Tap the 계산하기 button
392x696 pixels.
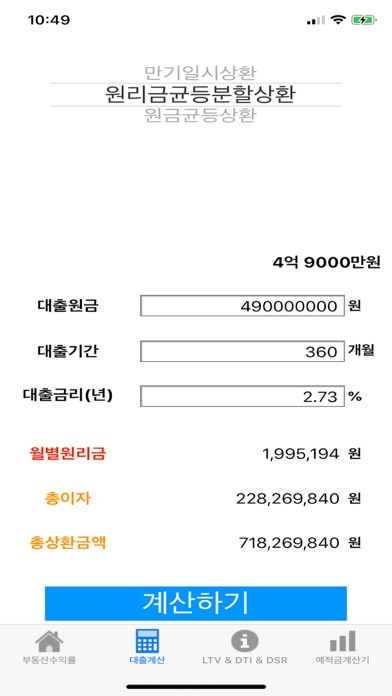(x=196, y=603)
